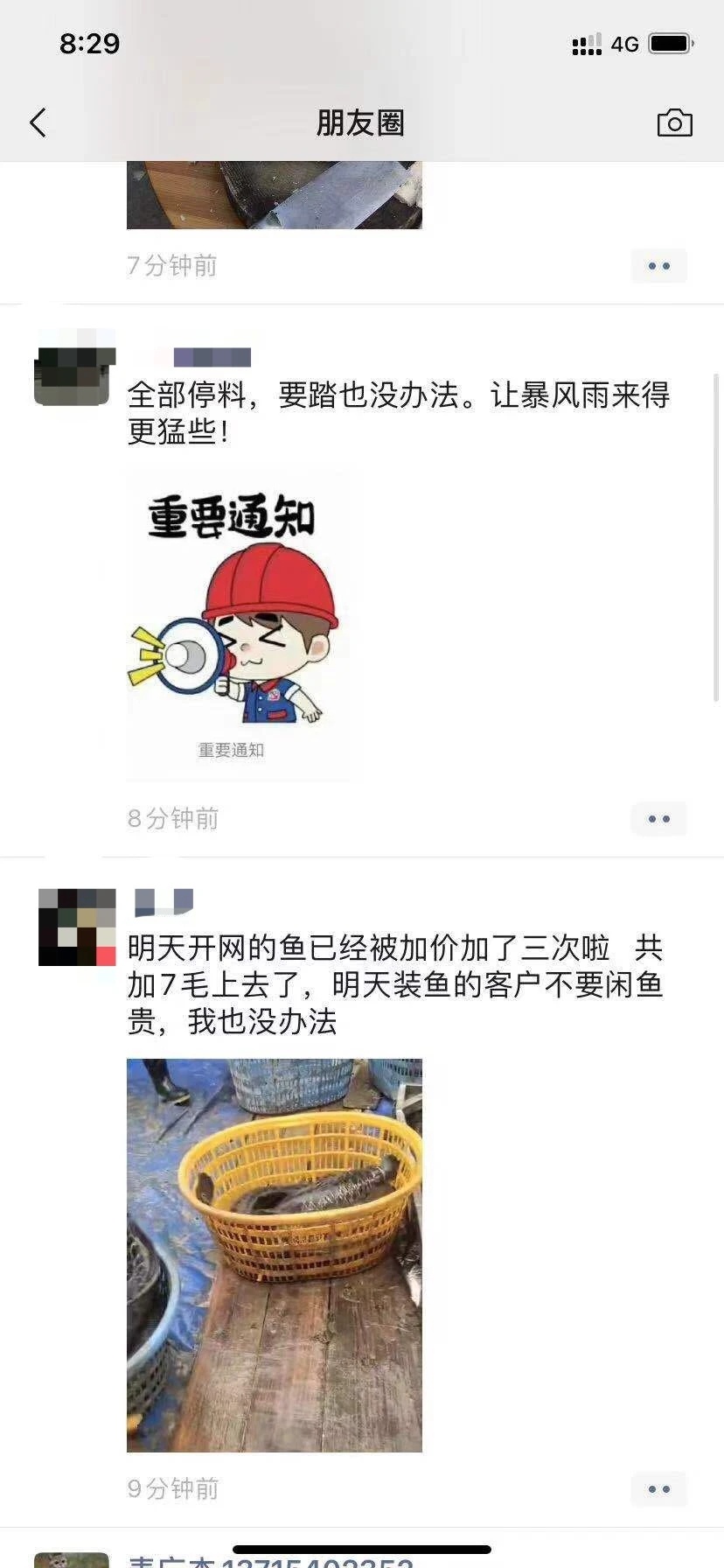Open profile of the 明天开网的鱼 poster's avatar
Image resolution: width=724 pixels, height=1568 pixels.
tap(77, 927)
